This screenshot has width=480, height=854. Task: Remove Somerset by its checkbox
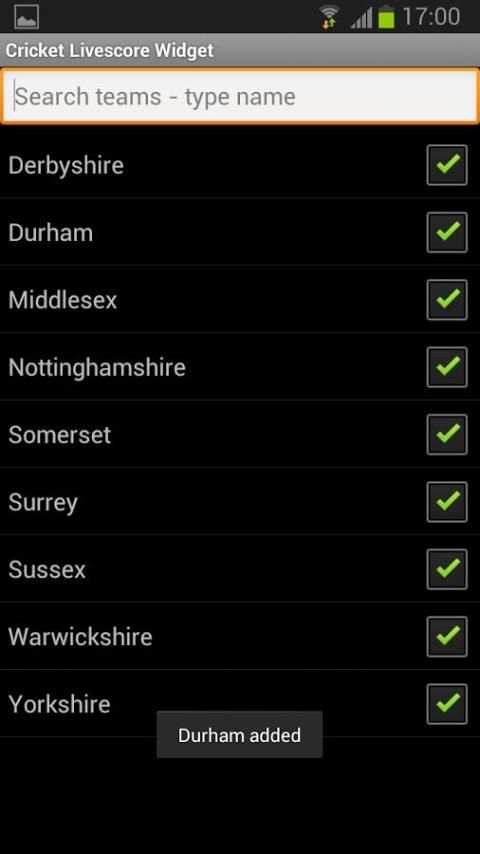click(447, 435)
